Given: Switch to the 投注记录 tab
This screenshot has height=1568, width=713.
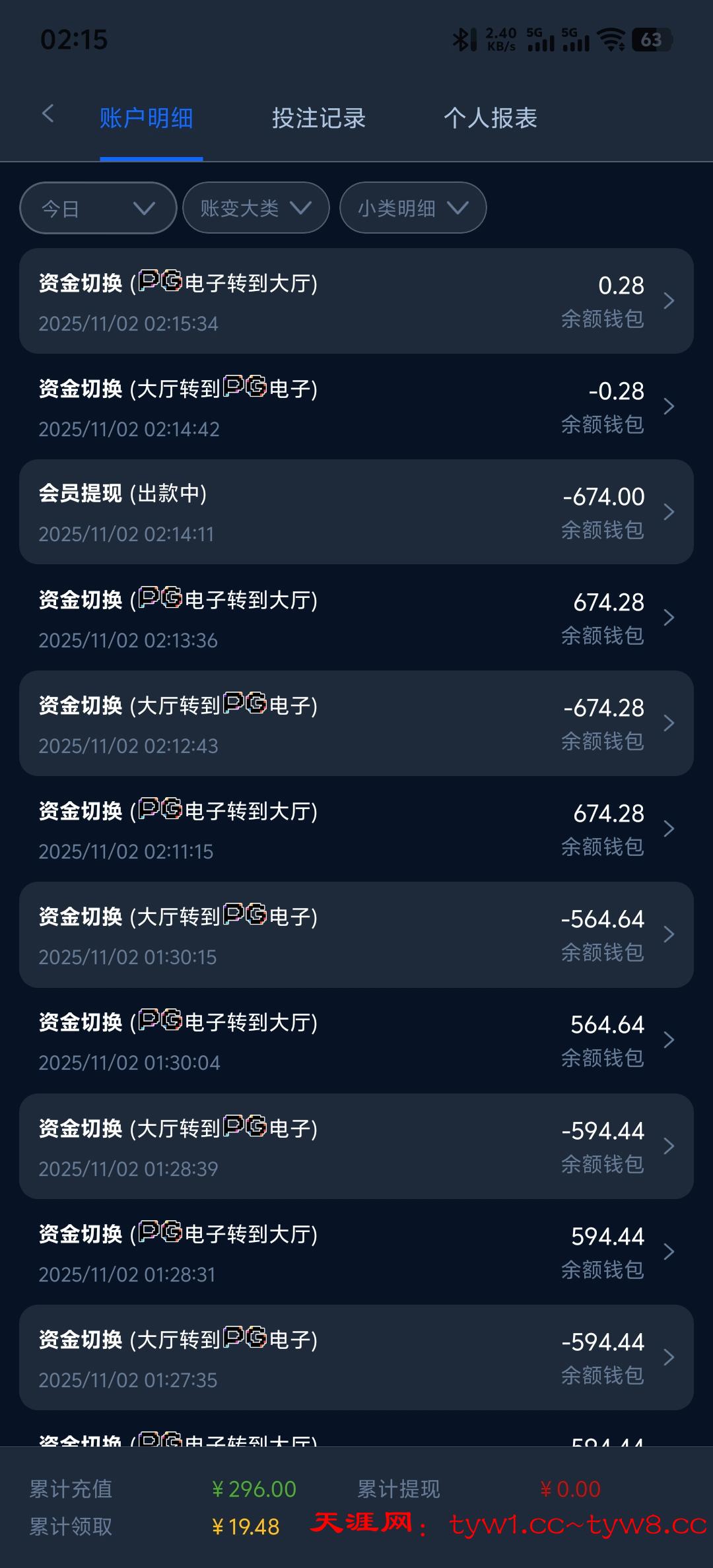Looking at the screenshot, I should click(x=319, y=119).
